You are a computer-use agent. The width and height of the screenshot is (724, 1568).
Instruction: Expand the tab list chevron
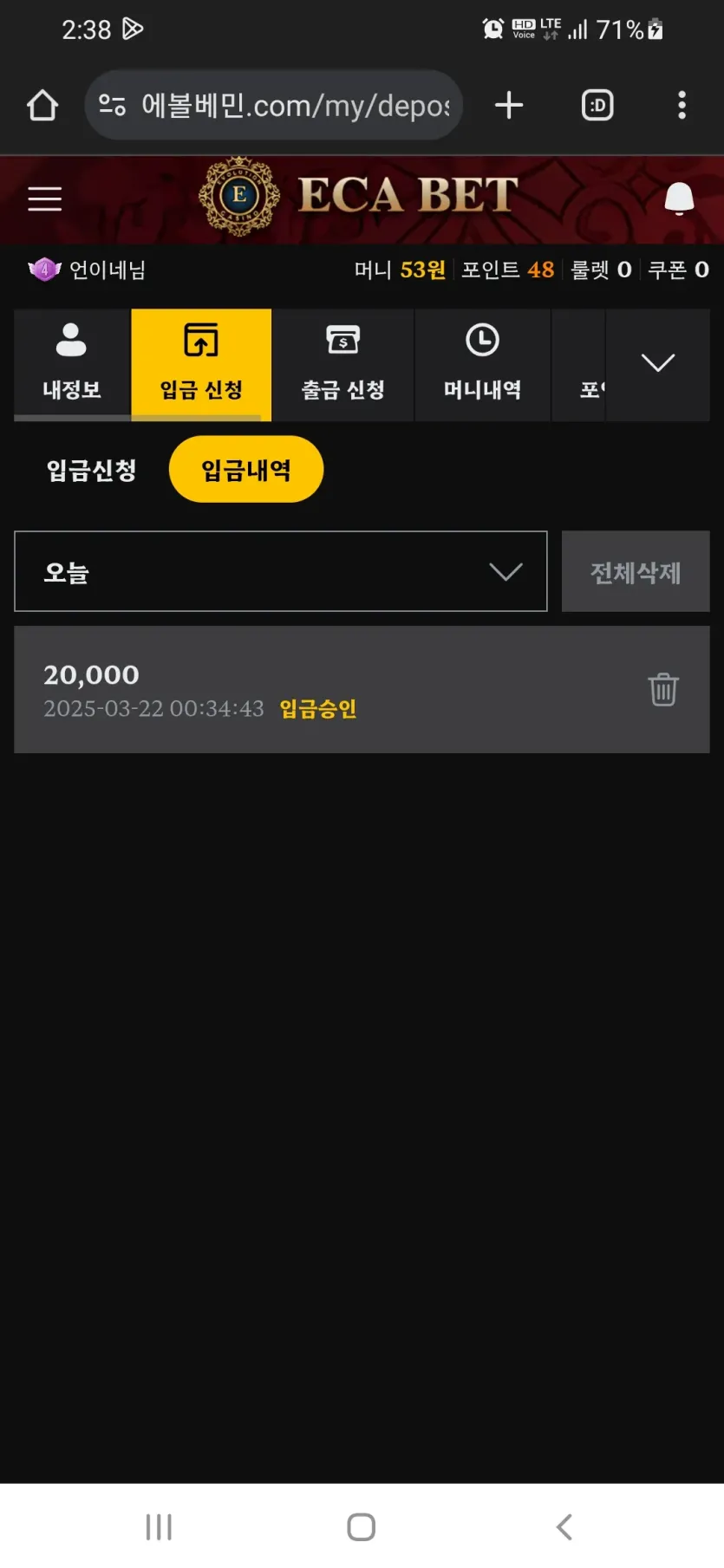tap(658, 364)
